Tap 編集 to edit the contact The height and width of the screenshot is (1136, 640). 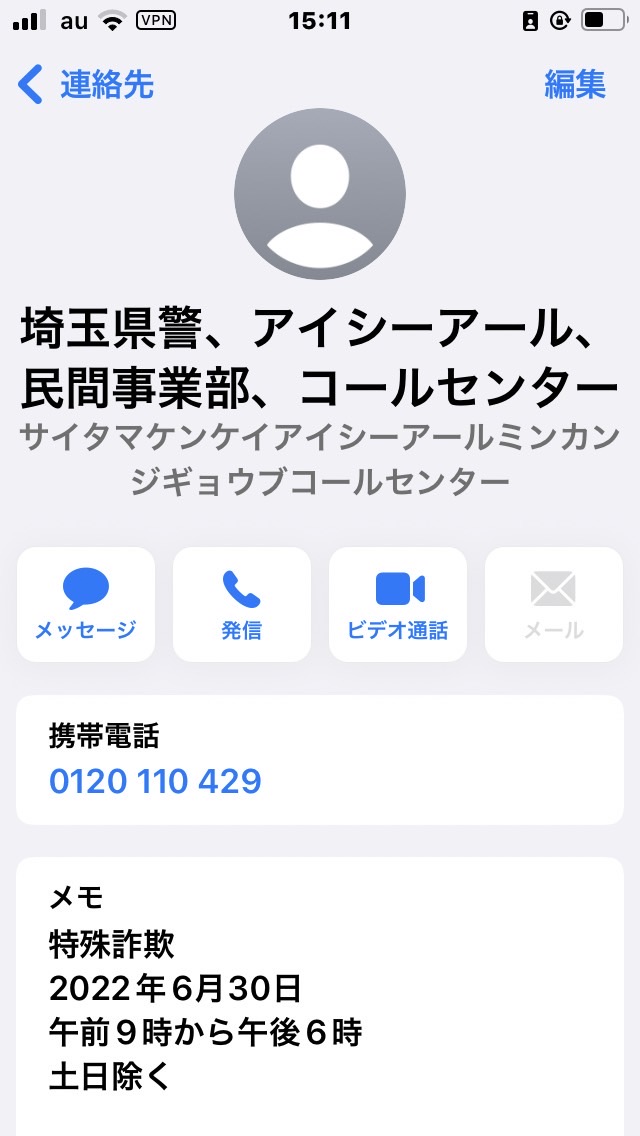coord(575,85)
